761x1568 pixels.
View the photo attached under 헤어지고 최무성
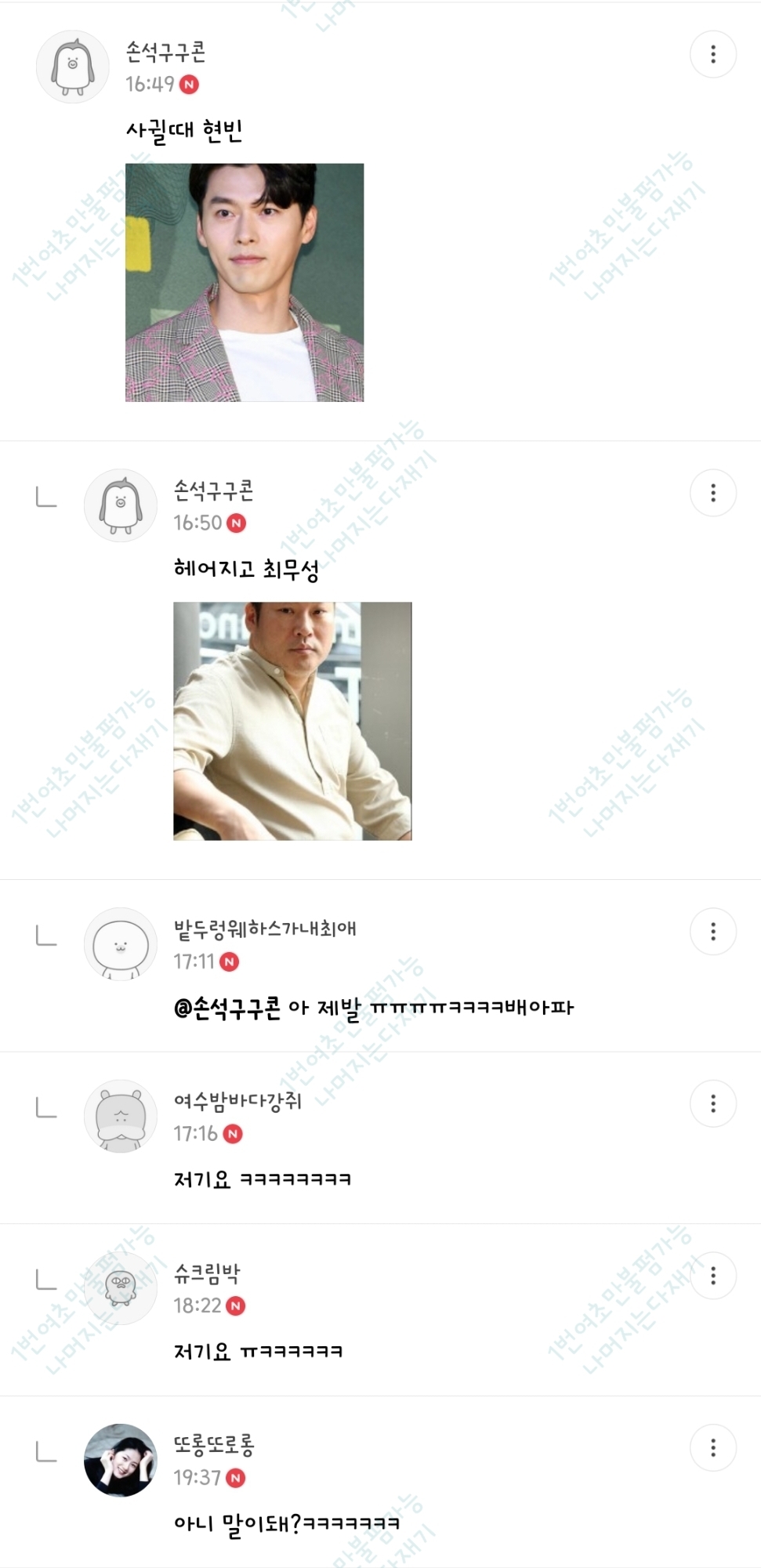(292, 721)
